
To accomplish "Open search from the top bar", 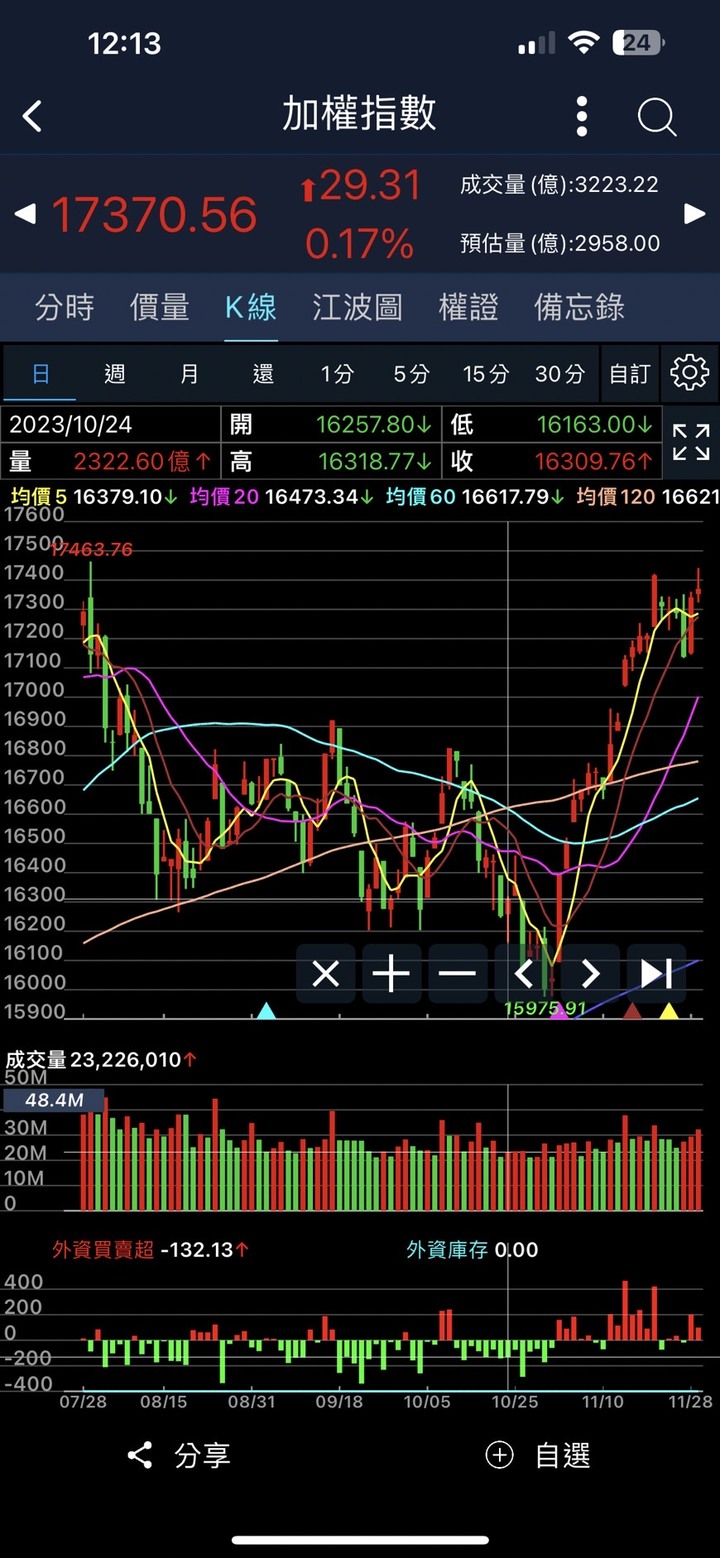I will (656, 115).
